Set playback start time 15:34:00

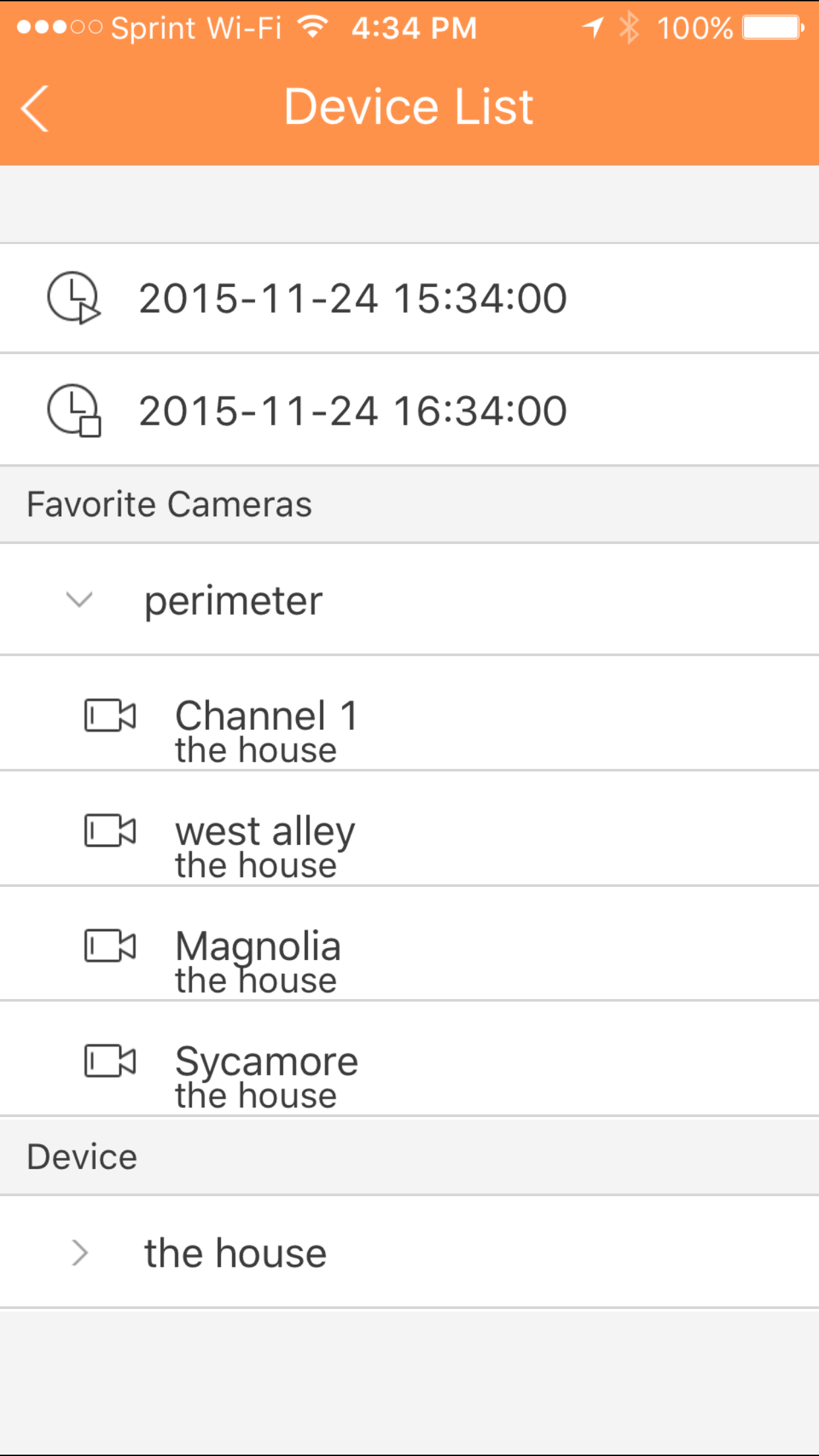352,298
